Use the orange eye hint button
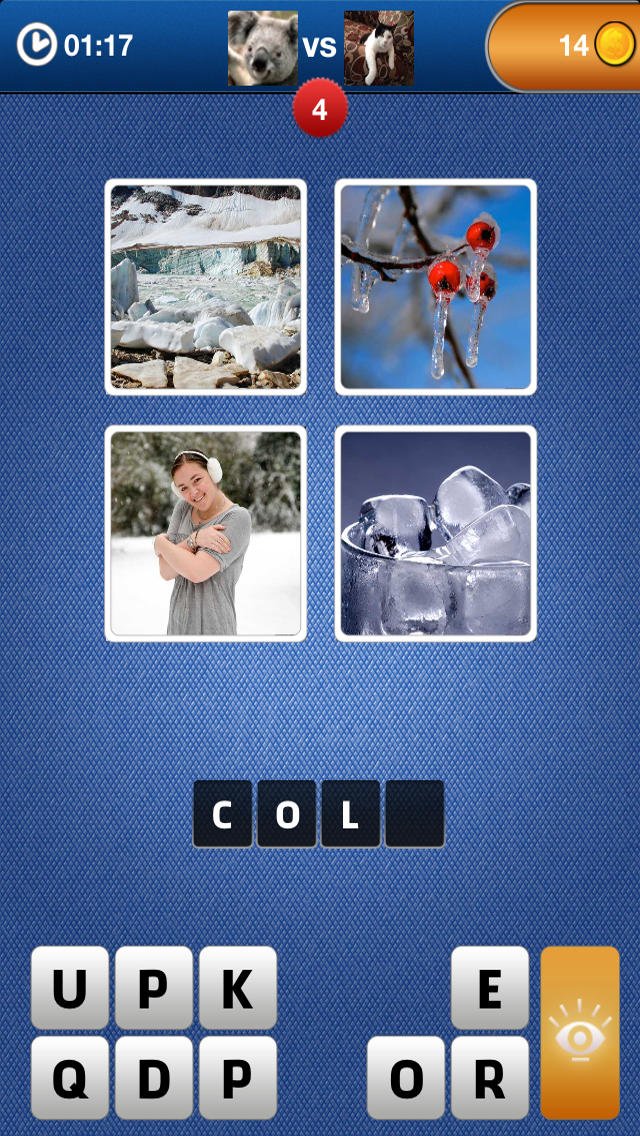Viewport: 640px width, 1136px height. [x=580, y=1032]
